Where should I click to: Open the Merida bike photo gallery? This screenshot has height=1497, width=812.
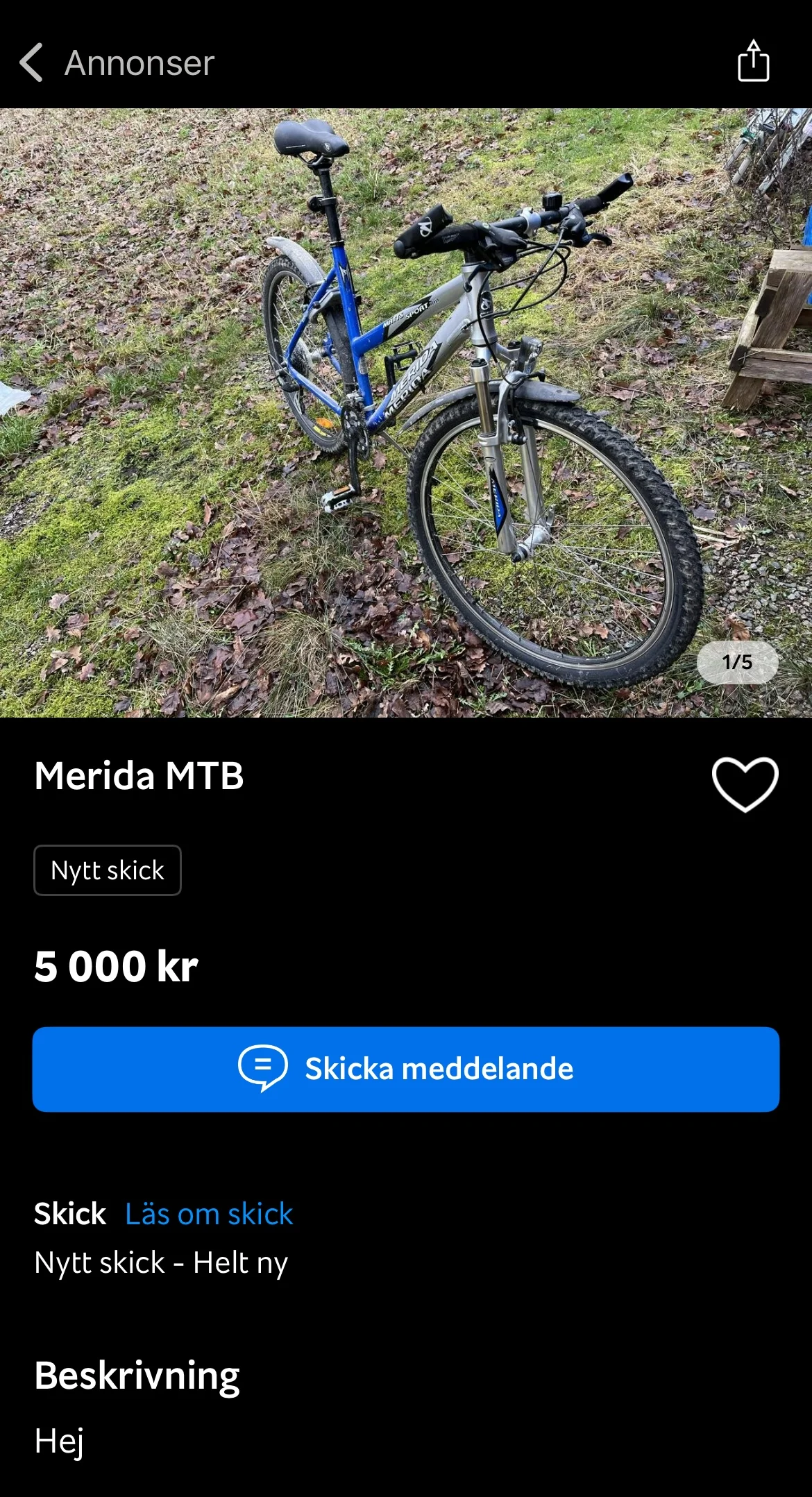click(x=406, y=412)
